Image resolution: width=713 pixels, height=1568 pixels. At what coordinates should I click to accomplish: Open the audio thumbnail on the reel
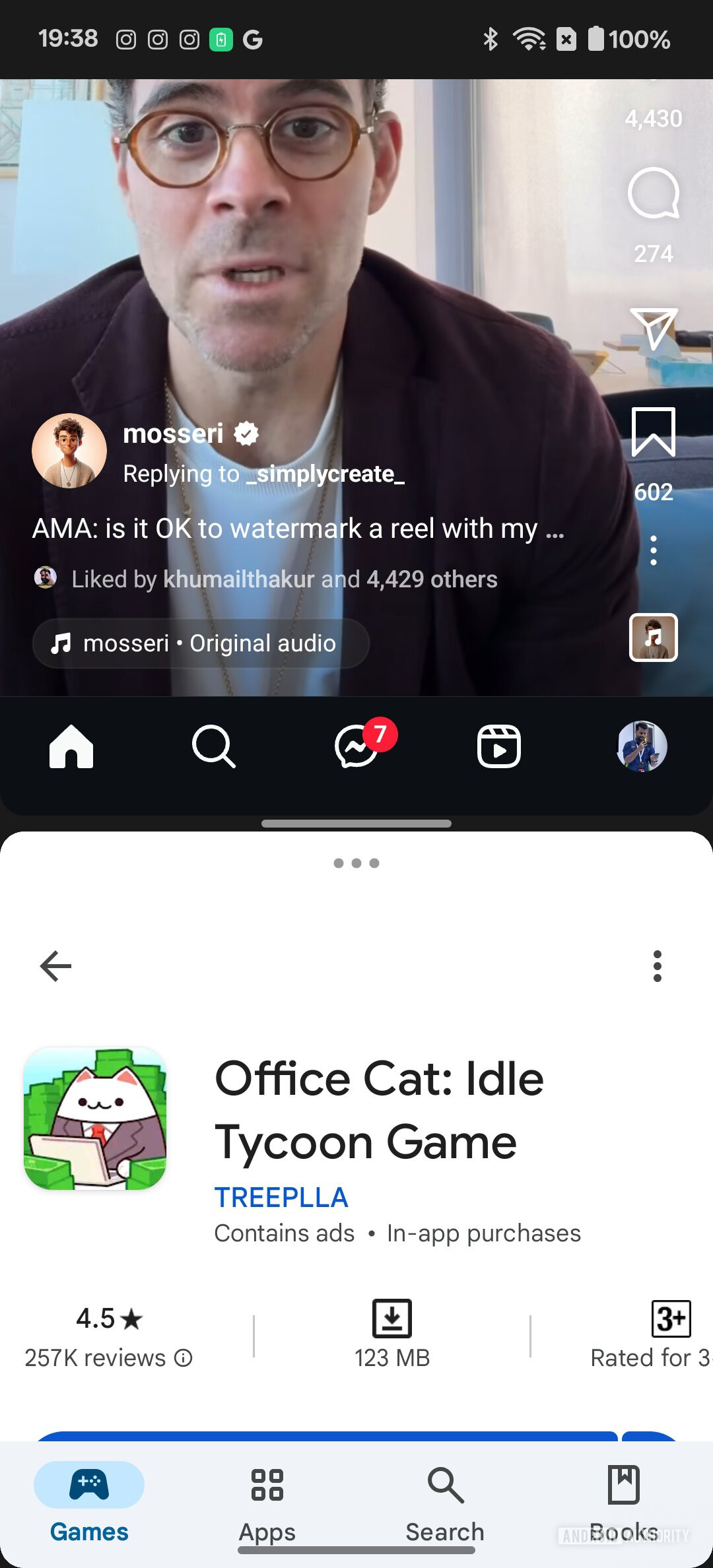pyautogui.click(x=653, y=637)
